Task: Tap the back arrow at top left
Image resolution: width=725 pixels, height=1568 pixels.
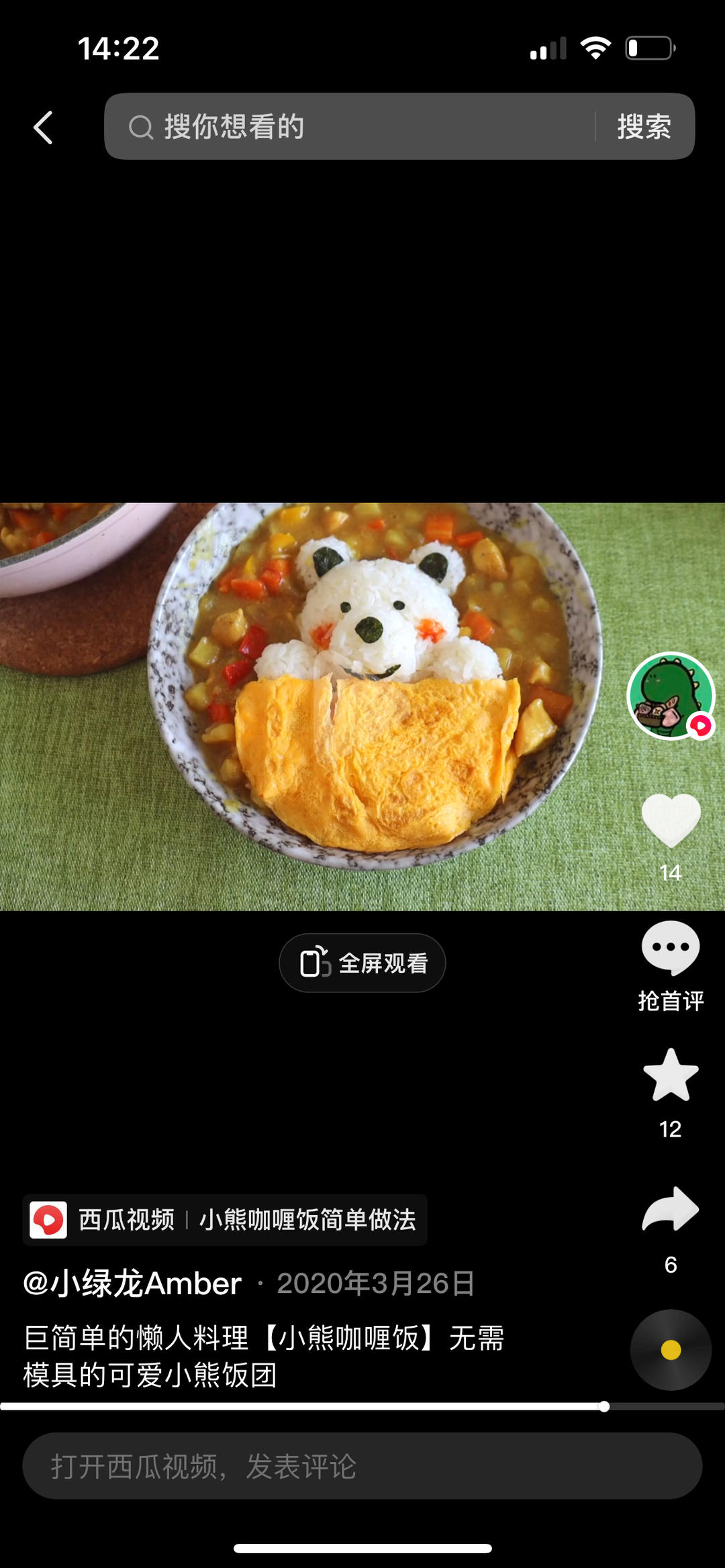Action: [42, 127]
